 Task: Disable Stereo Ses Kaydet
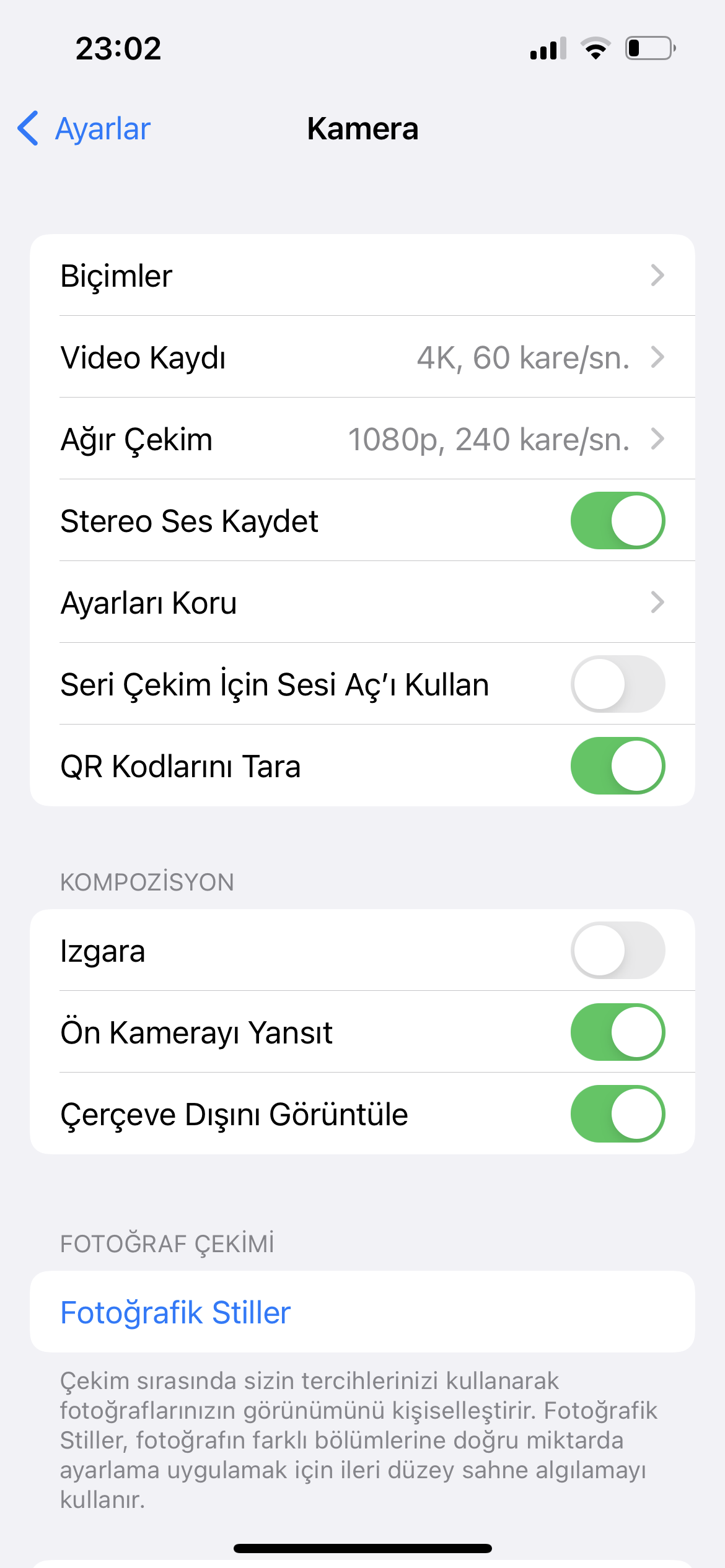pos(617,521)
